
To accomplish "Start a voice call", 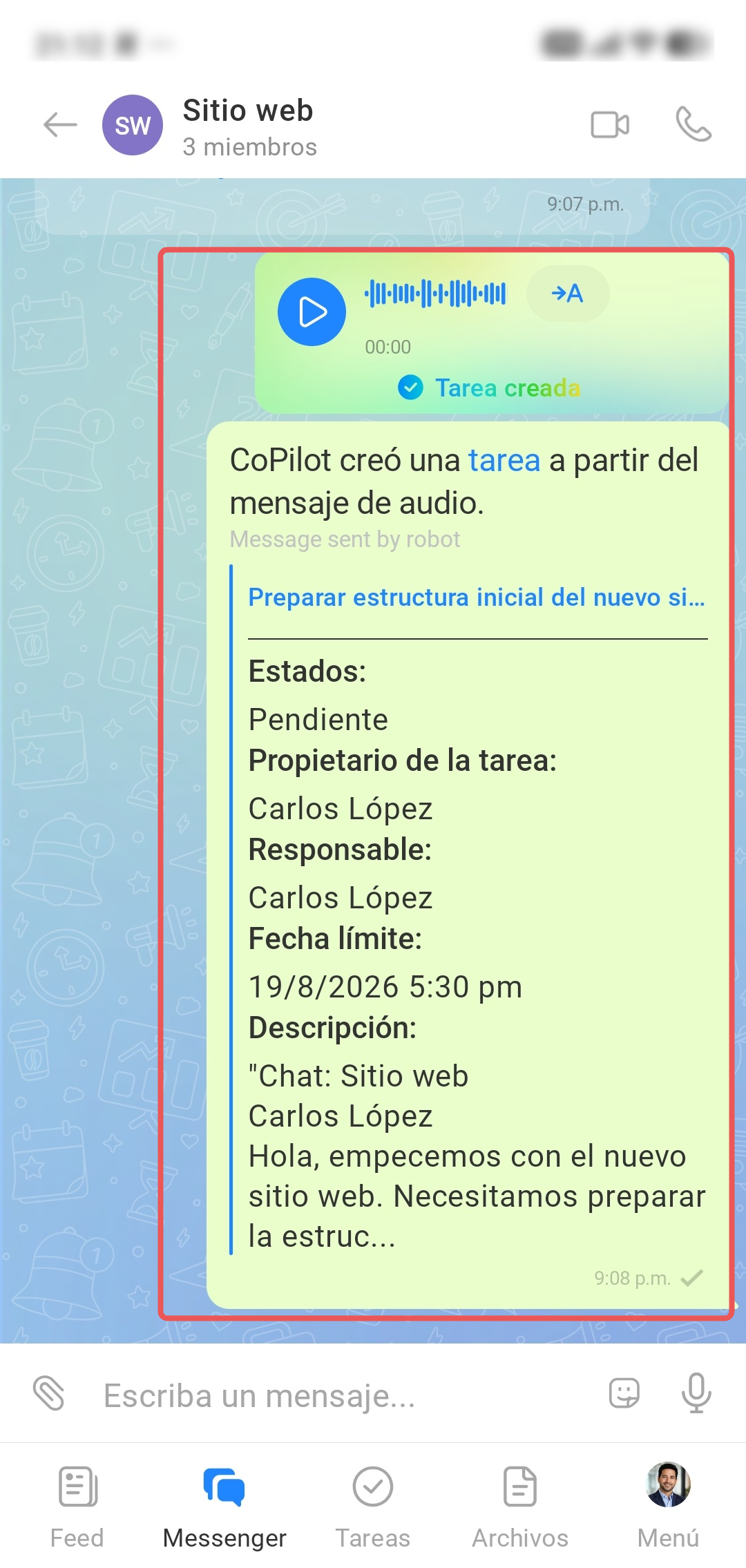I will coord(694,124).
